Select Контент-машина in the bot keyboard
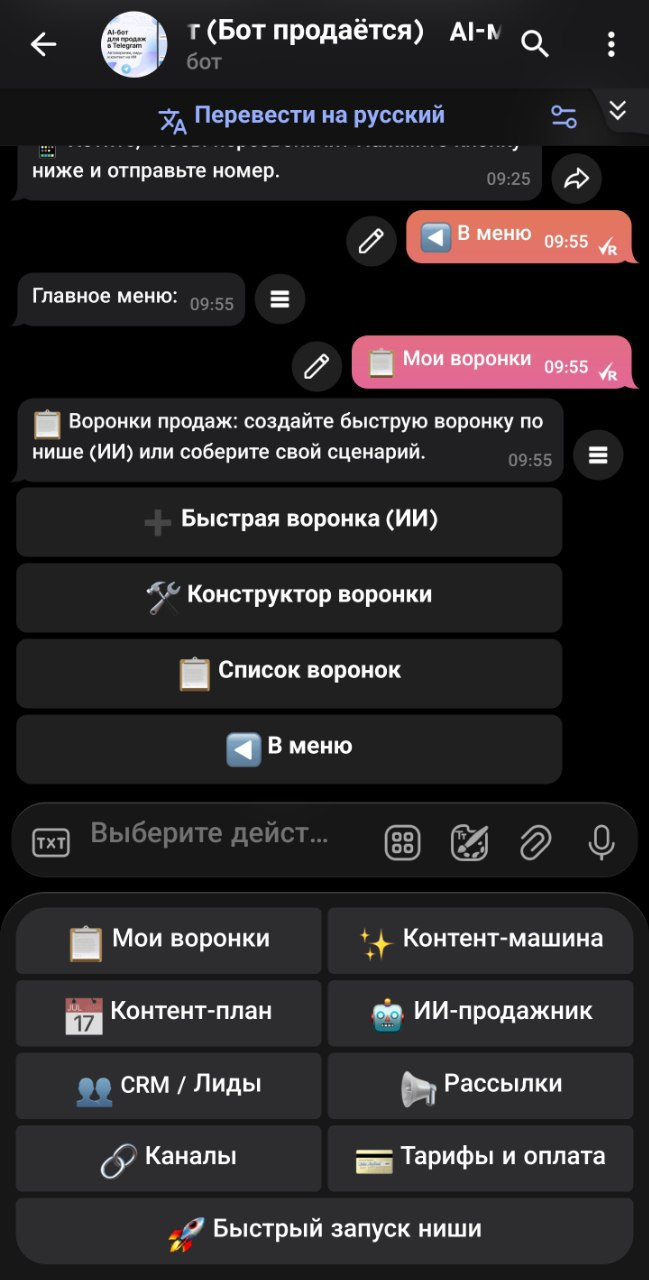649x1280 pixels. point(480,940)
